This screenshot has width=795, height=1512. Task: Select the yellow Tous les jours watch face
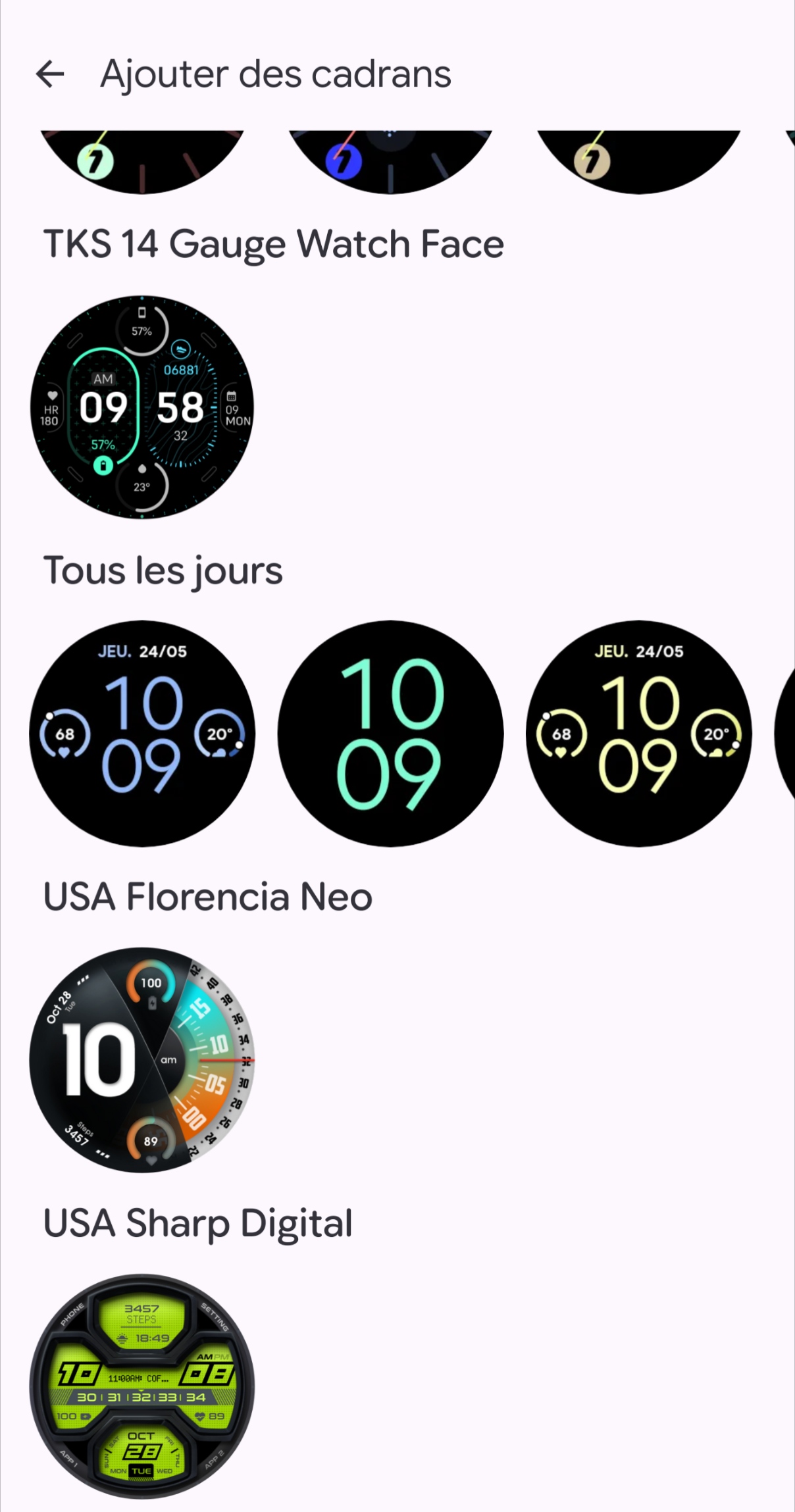pyautogui.click(x=638, y=733)
